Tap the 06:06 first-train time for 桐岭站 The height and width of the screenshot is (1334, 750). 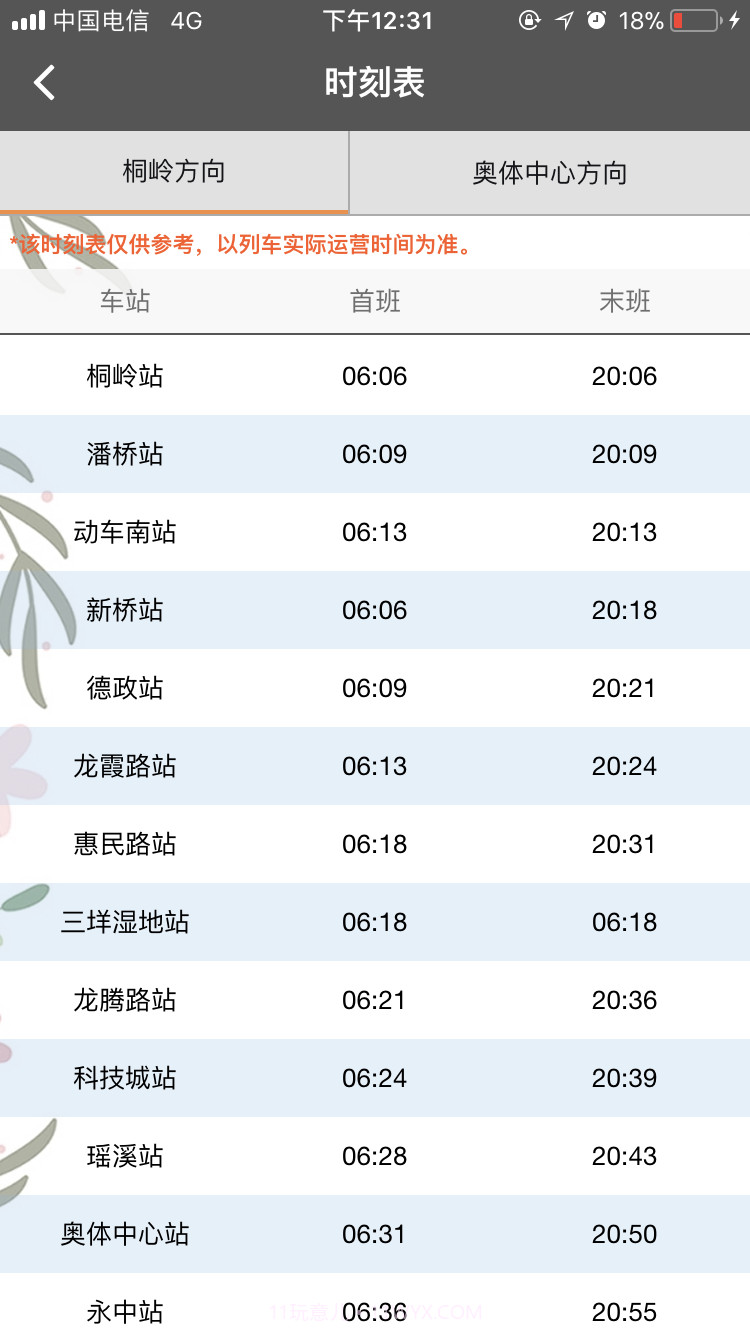[375, 376]
